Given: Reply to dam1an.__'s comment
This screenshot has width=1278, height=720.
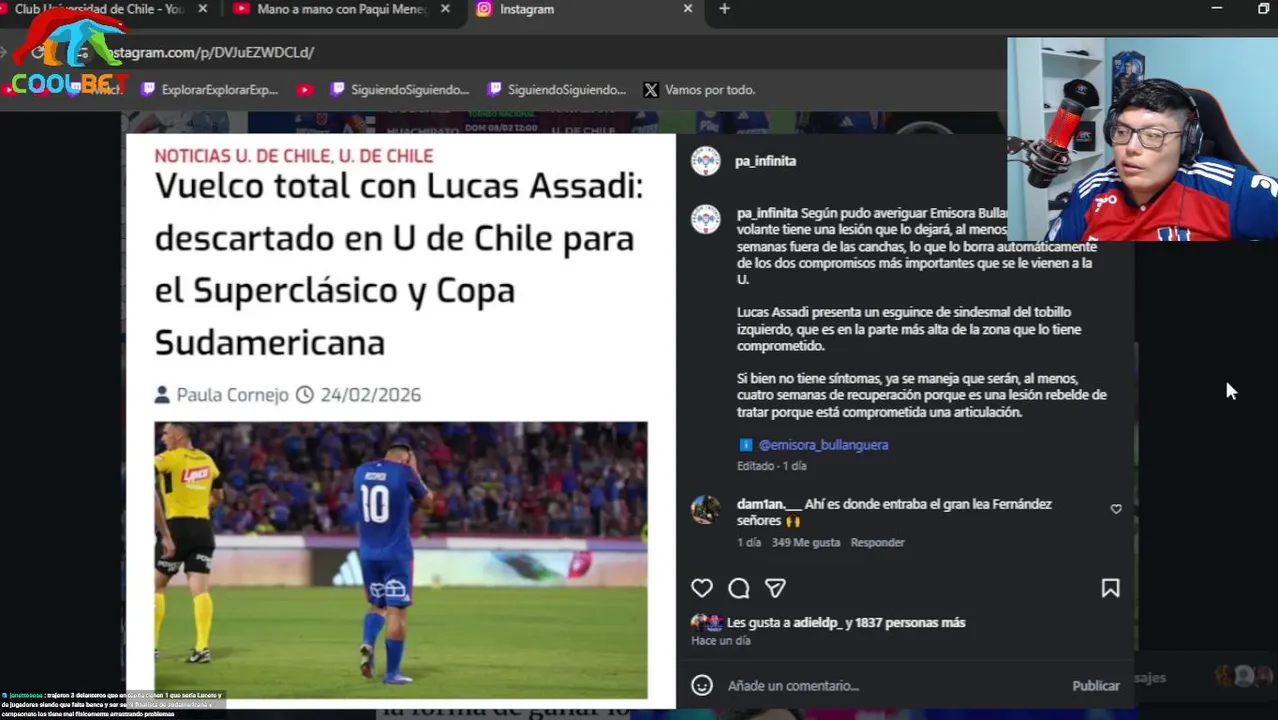Looking at the screenshot, I should point(877,542).
